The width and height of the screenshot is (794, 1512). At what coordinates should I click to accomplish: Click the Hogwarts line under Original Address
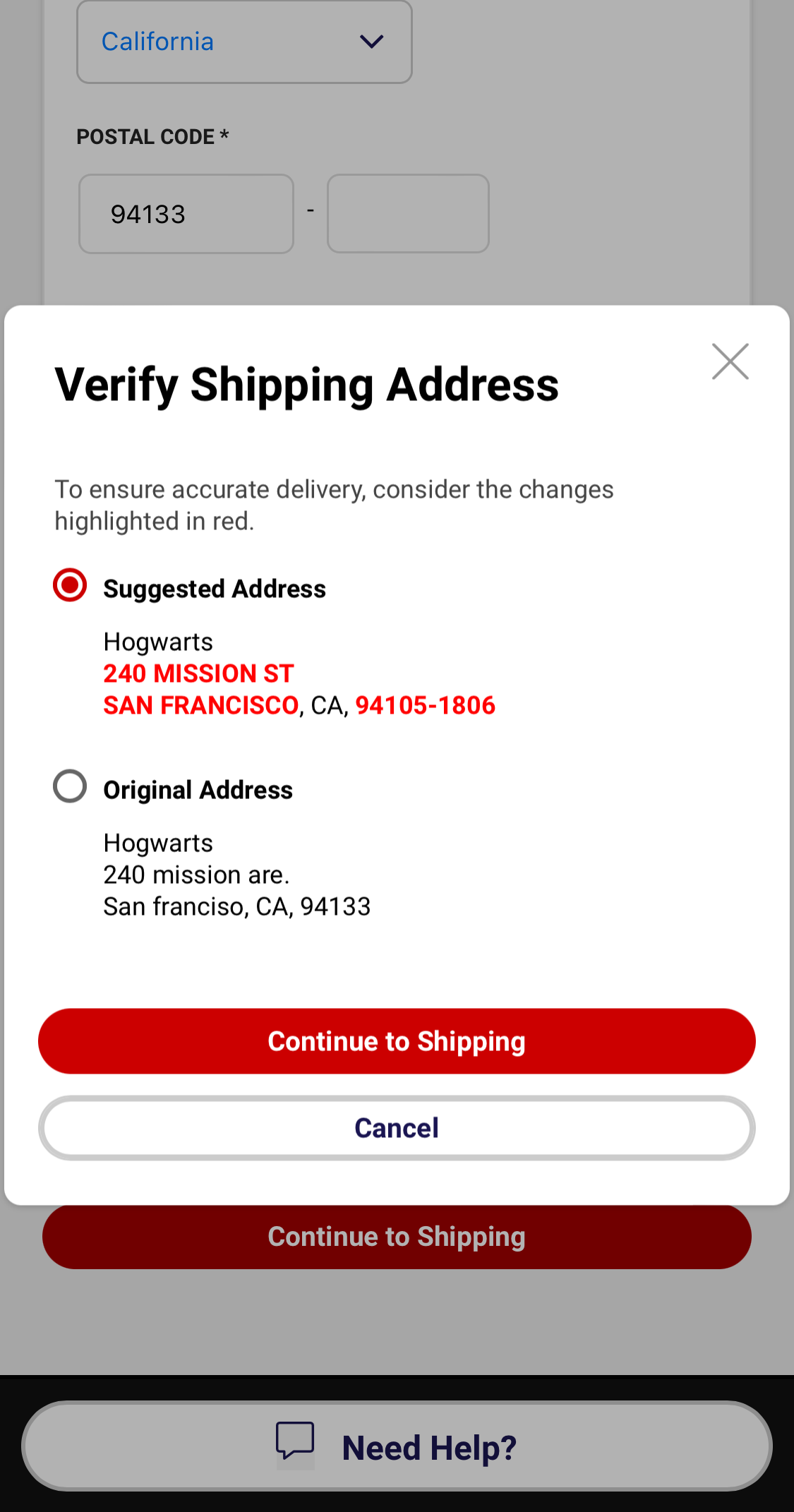click(x=157, y=841)
